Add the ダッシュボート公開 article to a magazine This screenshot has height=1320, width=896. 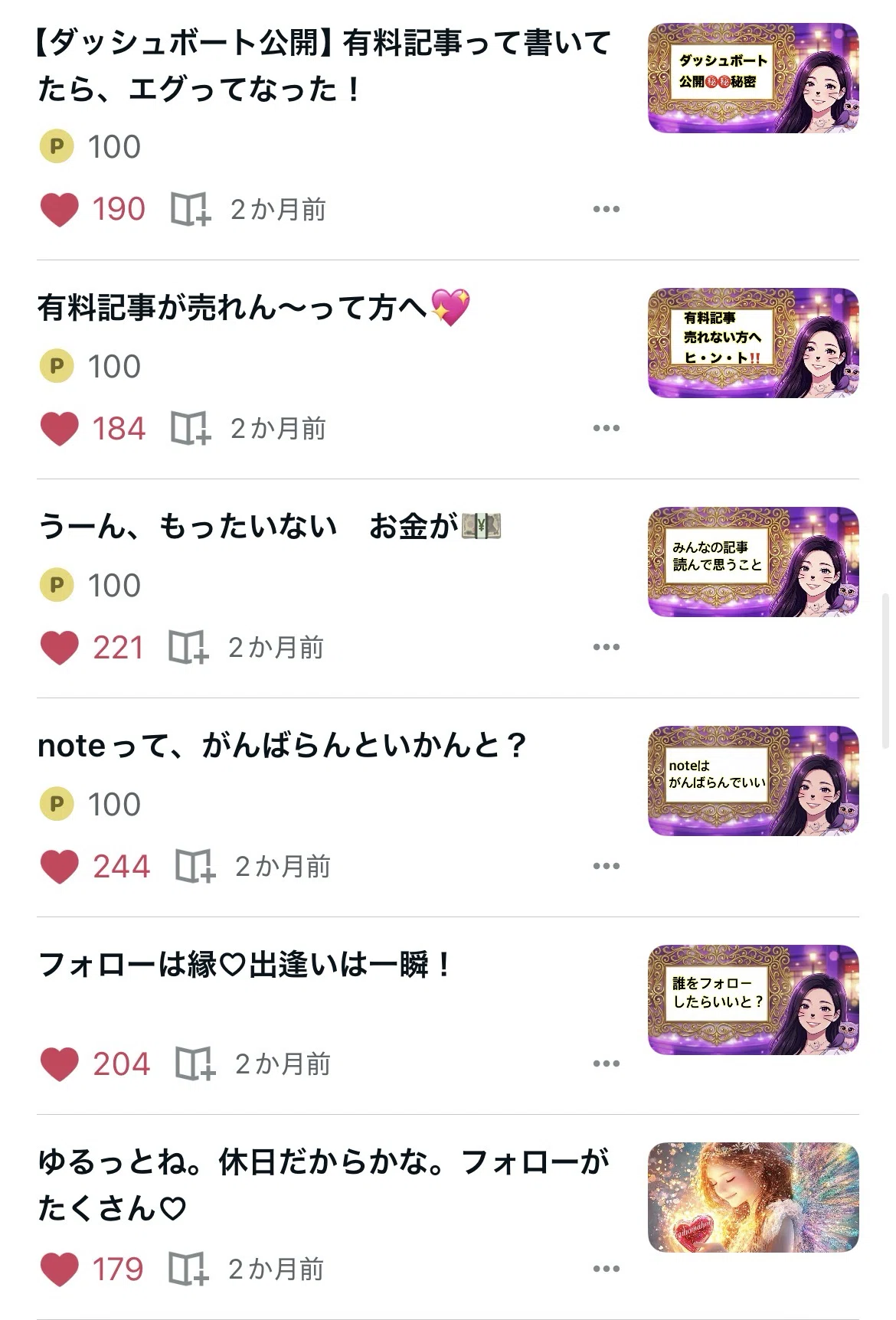tap(190, 209)
